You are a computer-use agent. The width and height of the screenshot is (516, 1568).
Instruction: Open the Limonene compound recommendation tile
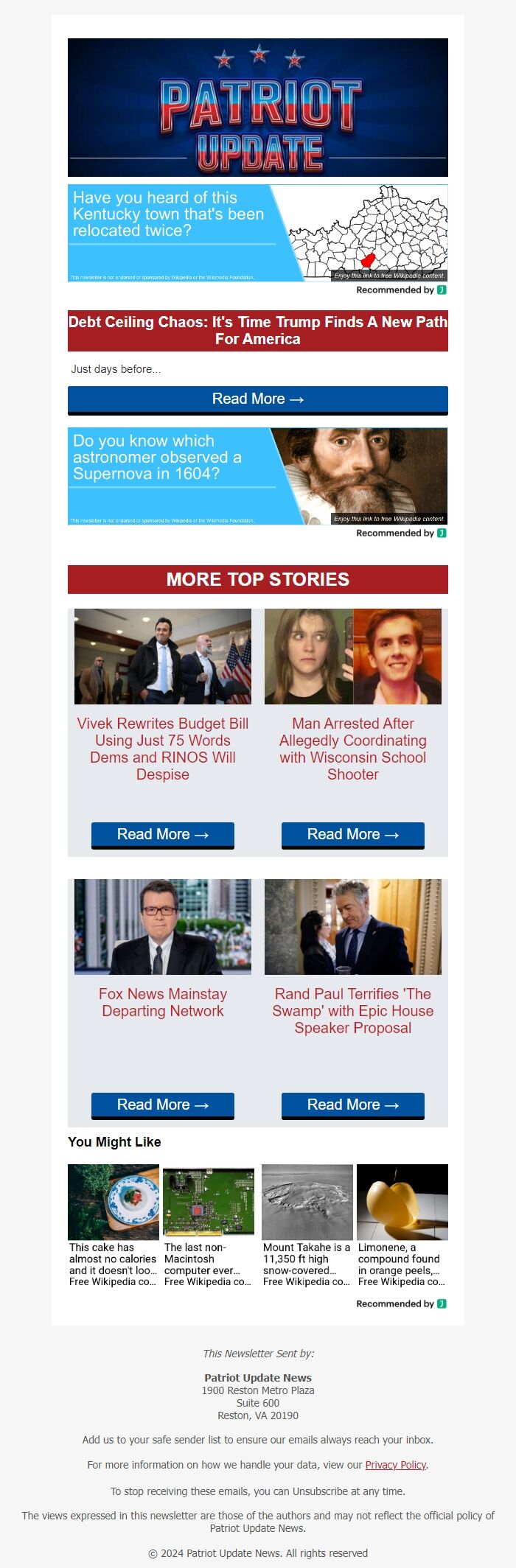click(x=402, y=1225)
